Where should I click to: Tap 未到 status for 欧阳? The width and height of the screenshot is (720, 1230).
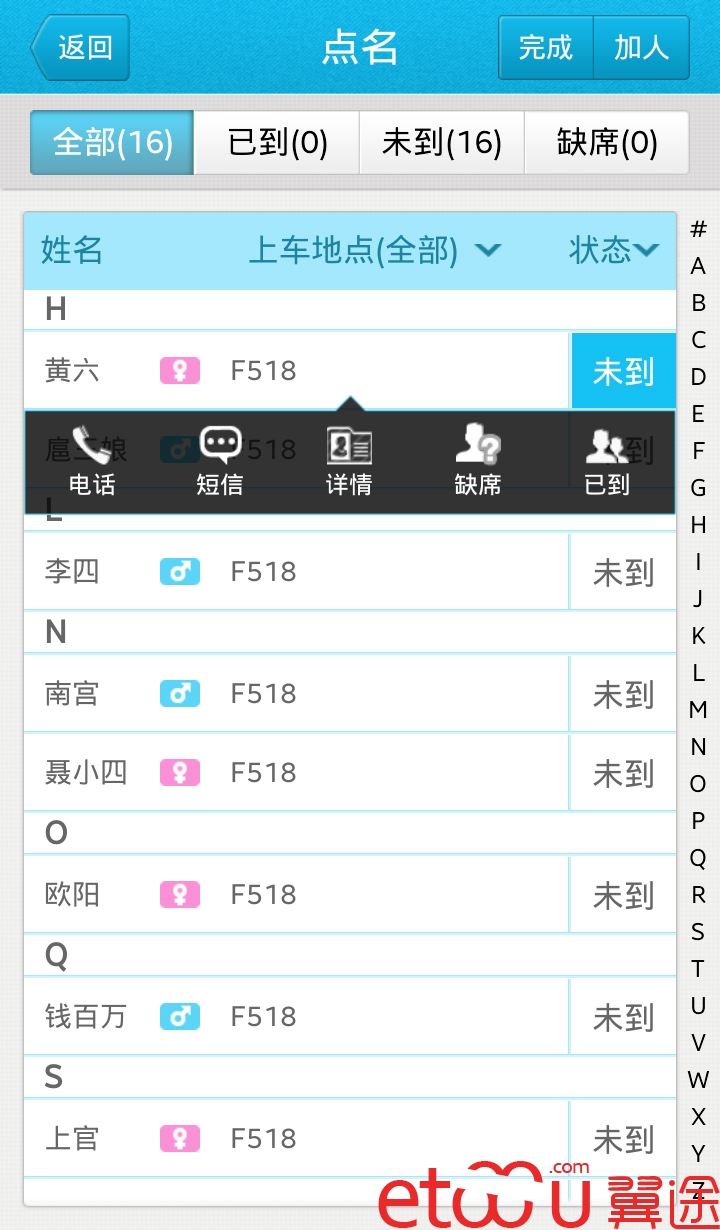click(623, 896)
